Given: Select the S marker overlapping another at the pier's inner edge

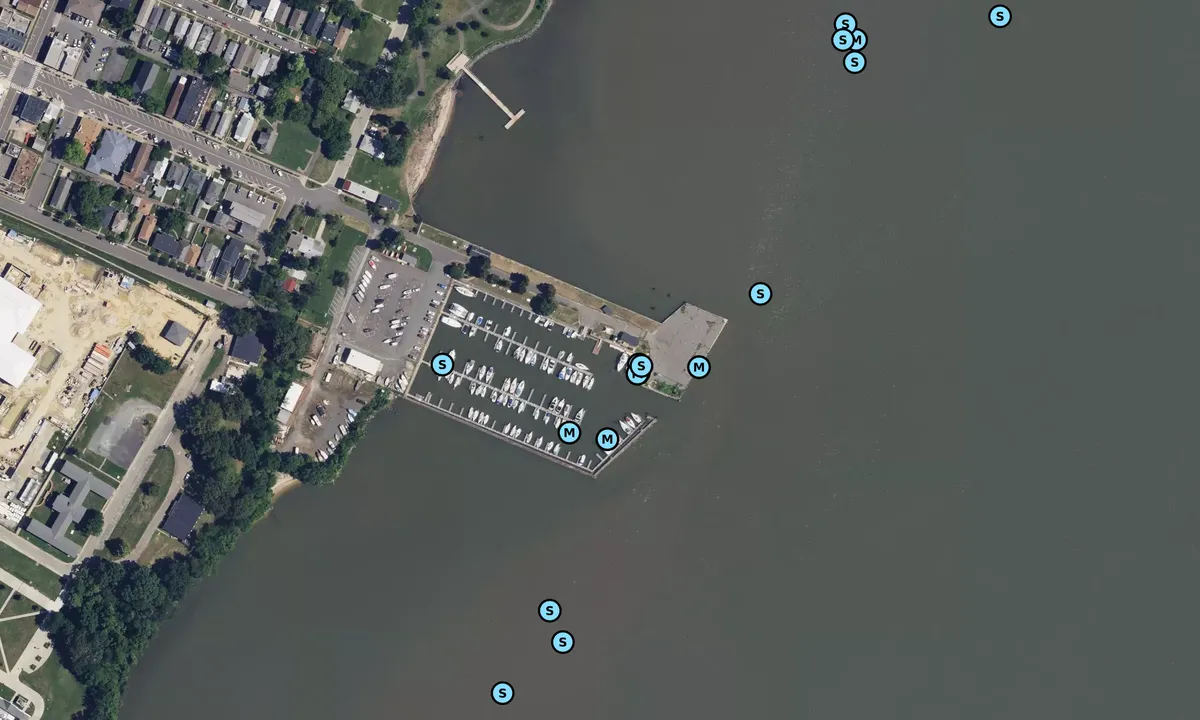Looking at the screenshot, I should (x=641, y=365).
